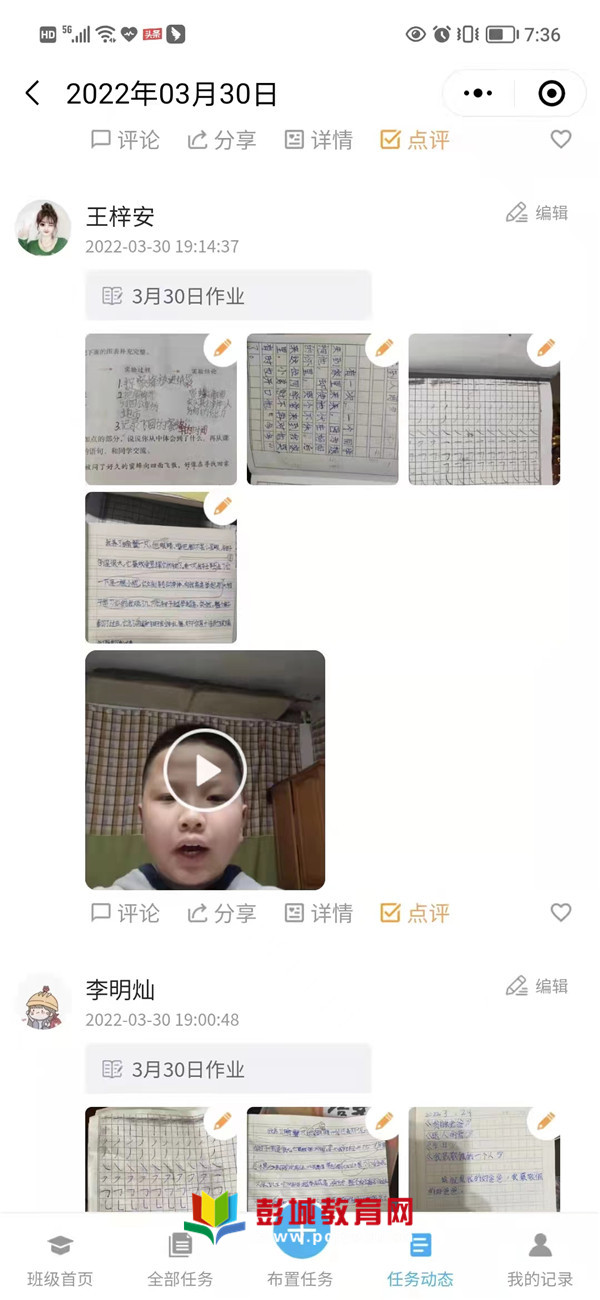Like 王梓安's homework with the heart
600x1300 pixels.
coord(561,913)
